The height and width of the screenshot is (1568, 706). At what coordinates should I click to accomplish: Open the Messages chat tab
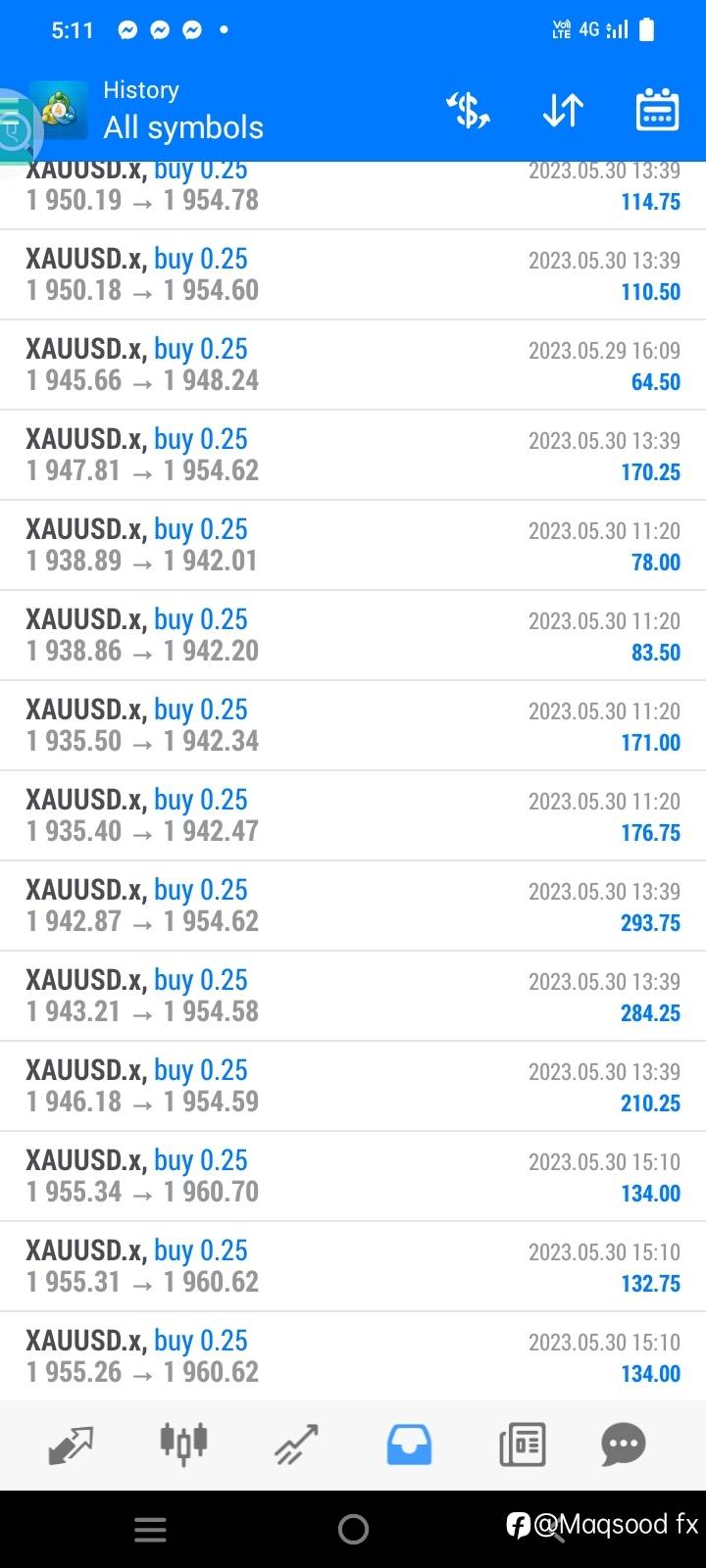click(624, 1445)
